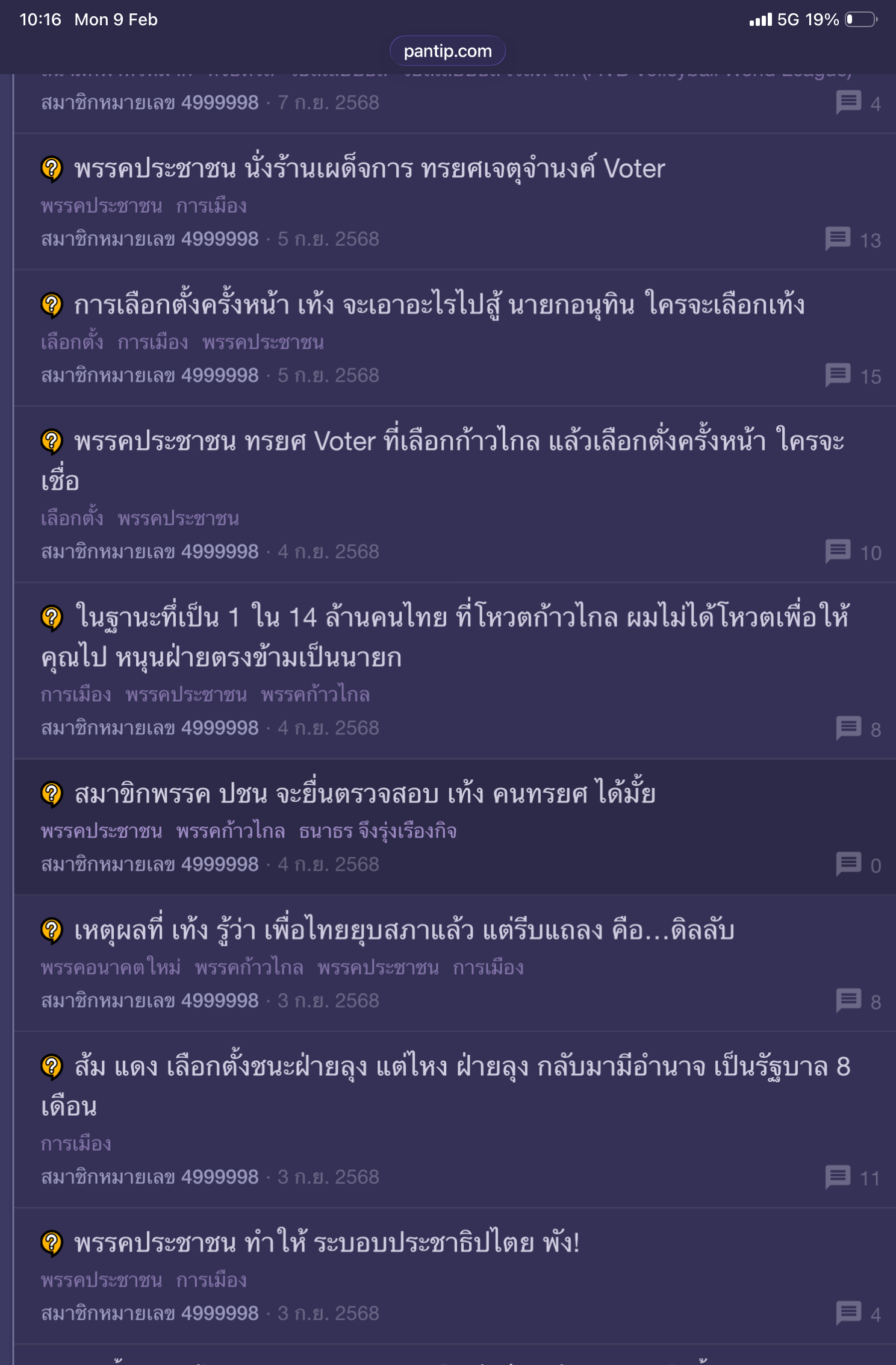Select the ธนาธร จึงรุ่งเรืองกิจ tag

click(378, 831)
